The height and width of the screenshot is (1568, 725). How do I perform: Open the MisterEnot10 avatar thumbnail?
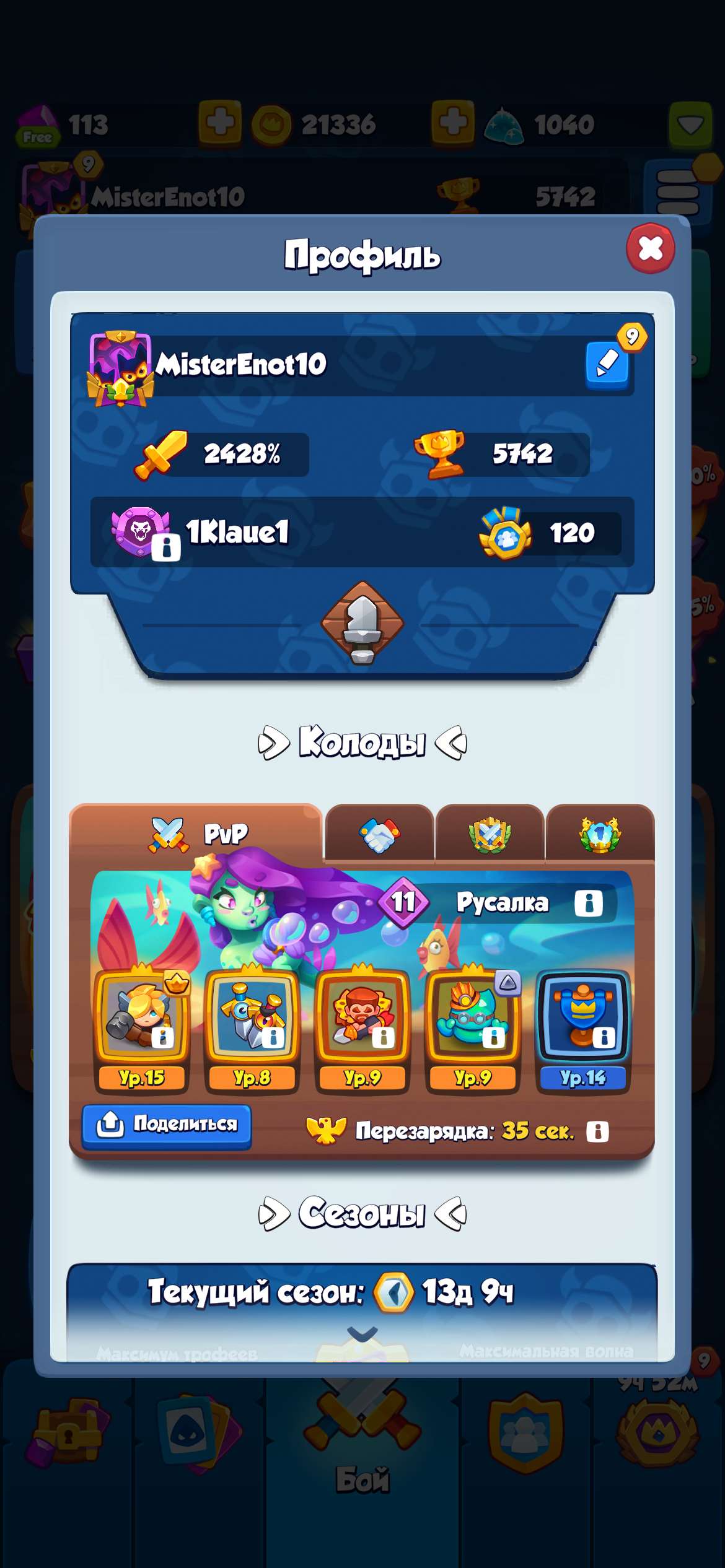(118, 368)
